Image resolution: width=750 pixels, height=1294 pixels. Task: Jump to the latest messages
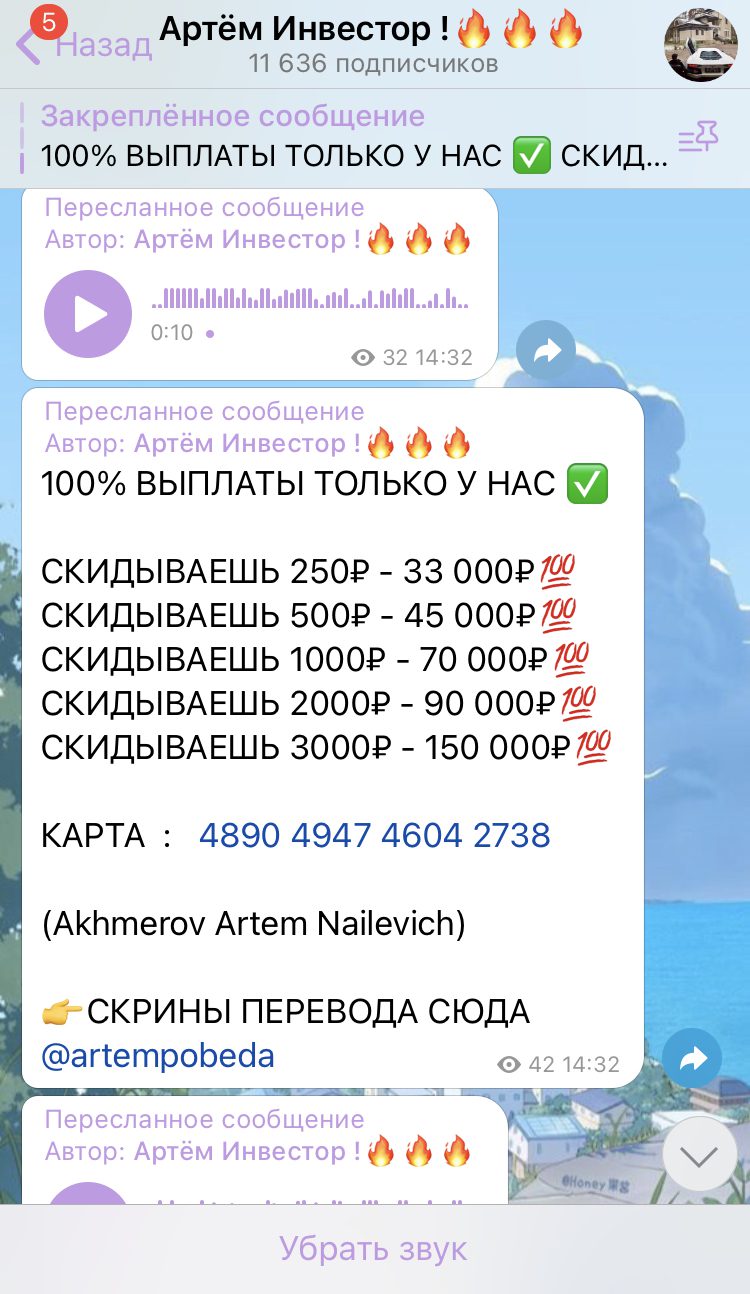click(x=700, y=1154)
